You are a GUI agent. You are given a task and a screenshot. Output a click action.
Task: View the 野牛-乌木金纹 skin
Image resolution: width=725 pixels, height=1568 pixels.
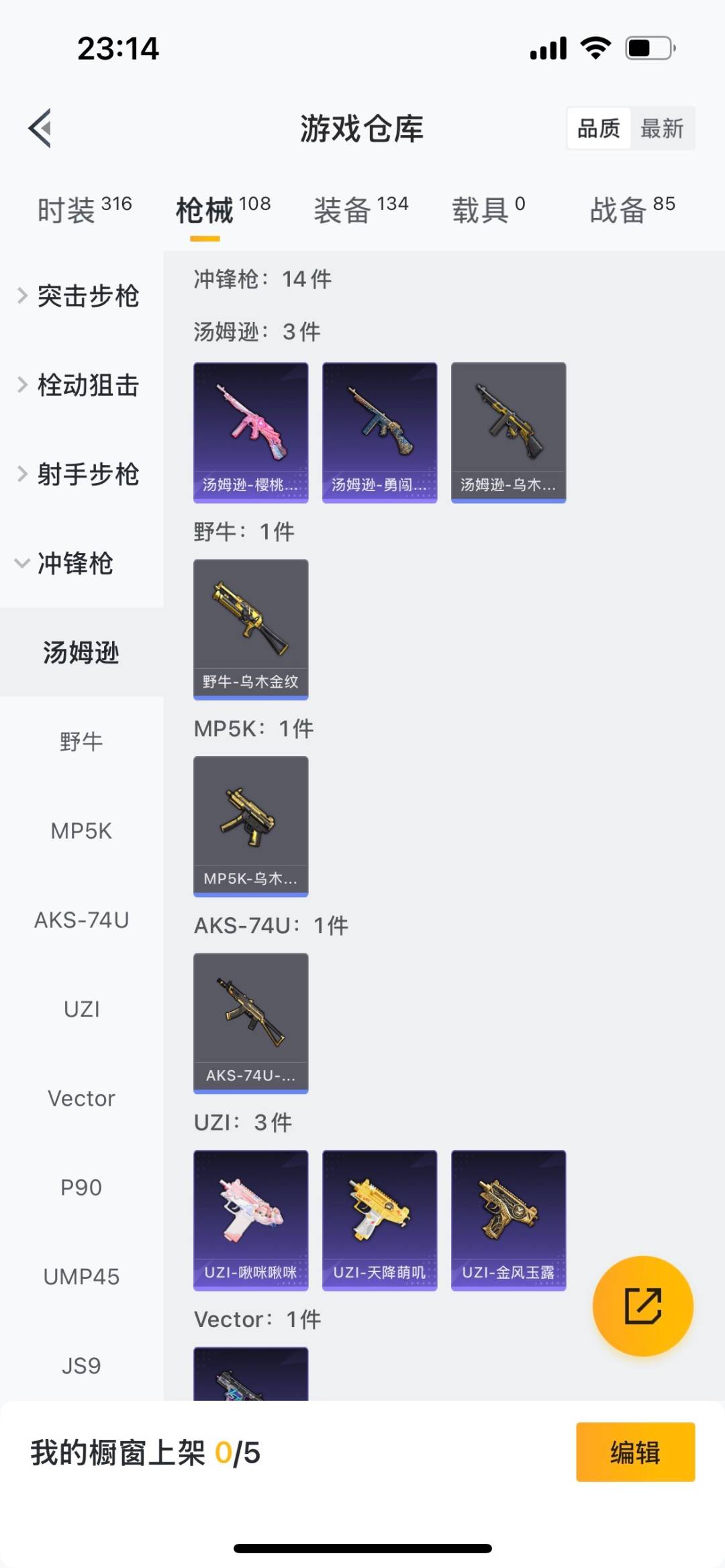click(x=251, y=629)
